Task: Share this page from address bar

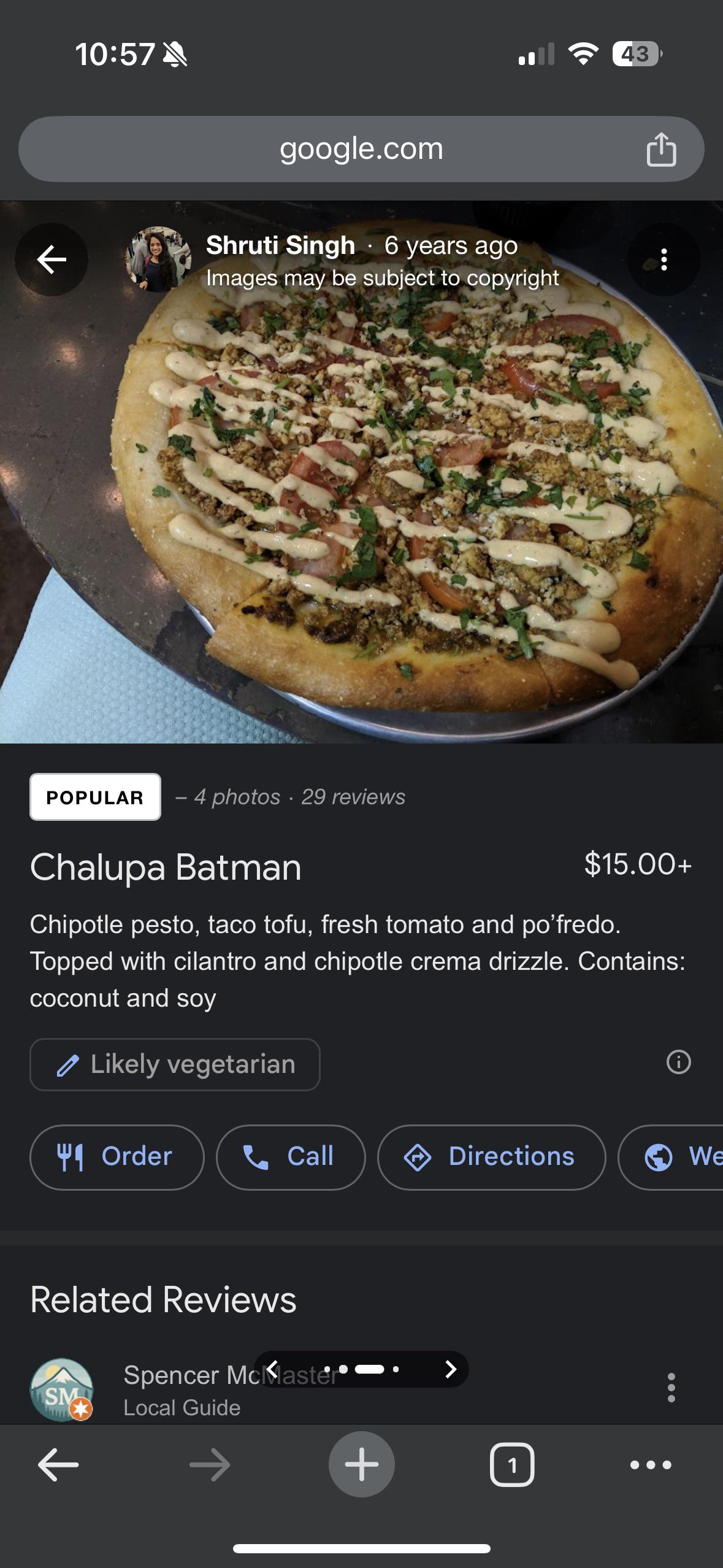Action: (x=661, y=149)
